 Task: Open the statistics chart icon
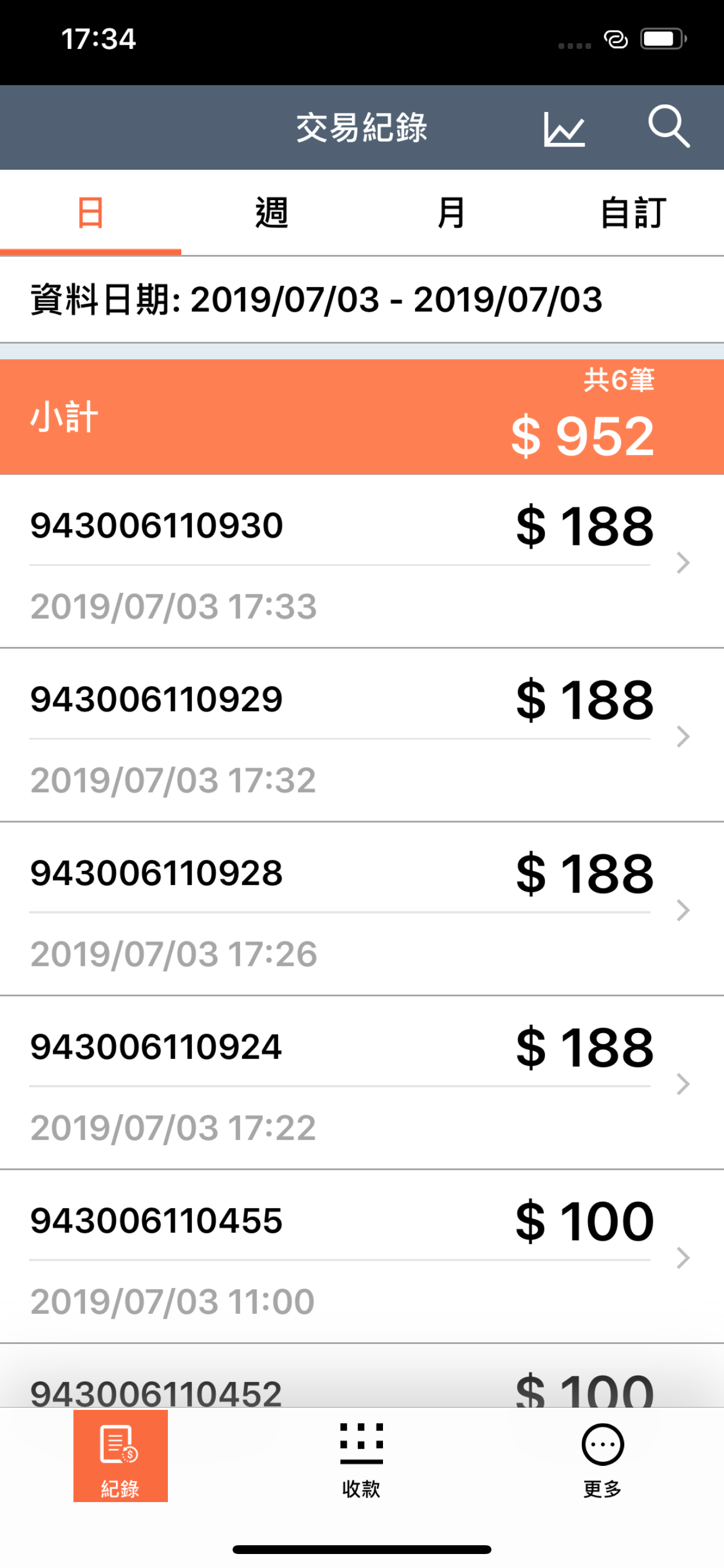point(564,128)
